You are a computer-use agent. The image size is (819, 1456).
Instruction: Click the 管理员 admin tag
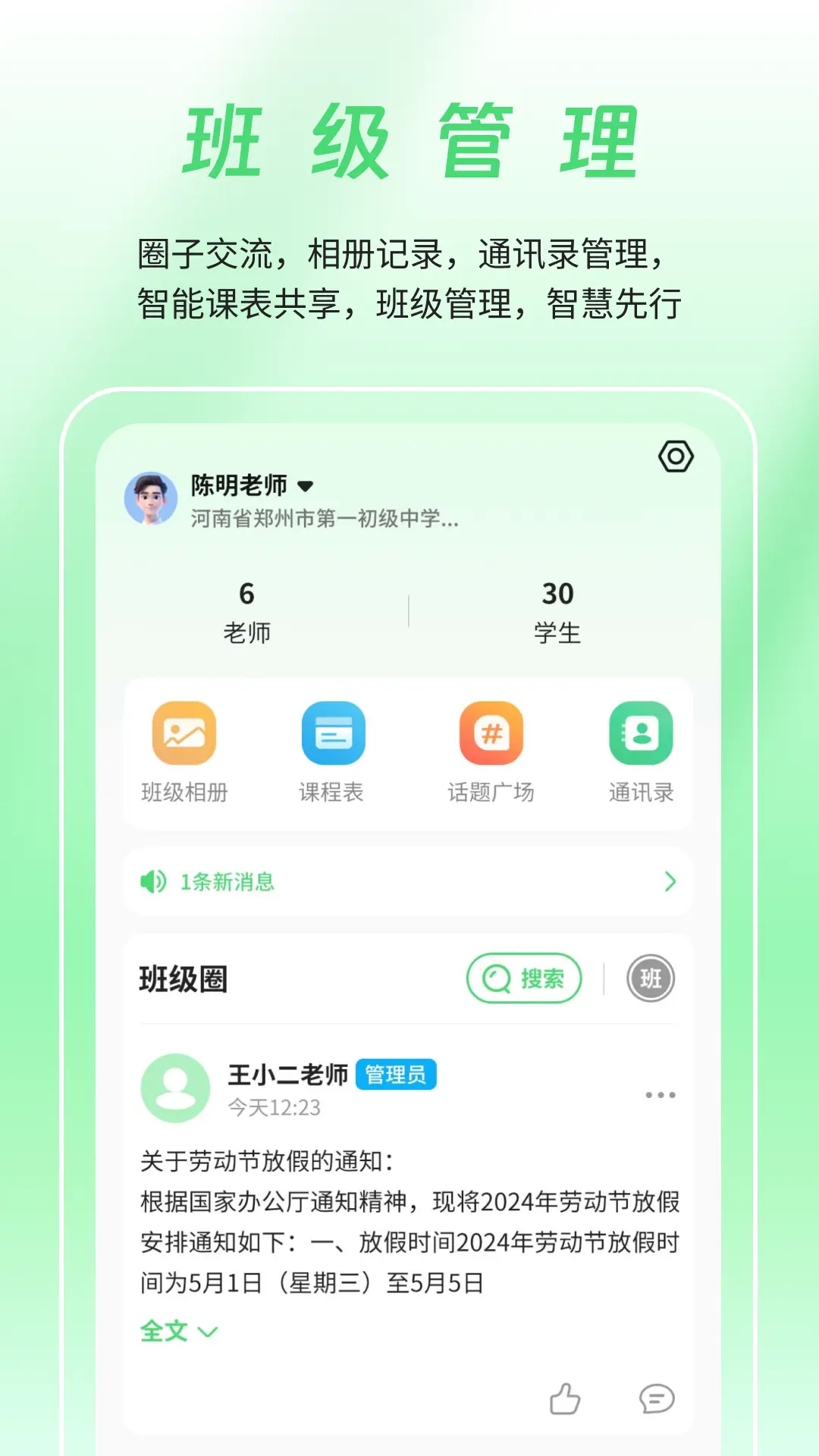(397, 1074)
